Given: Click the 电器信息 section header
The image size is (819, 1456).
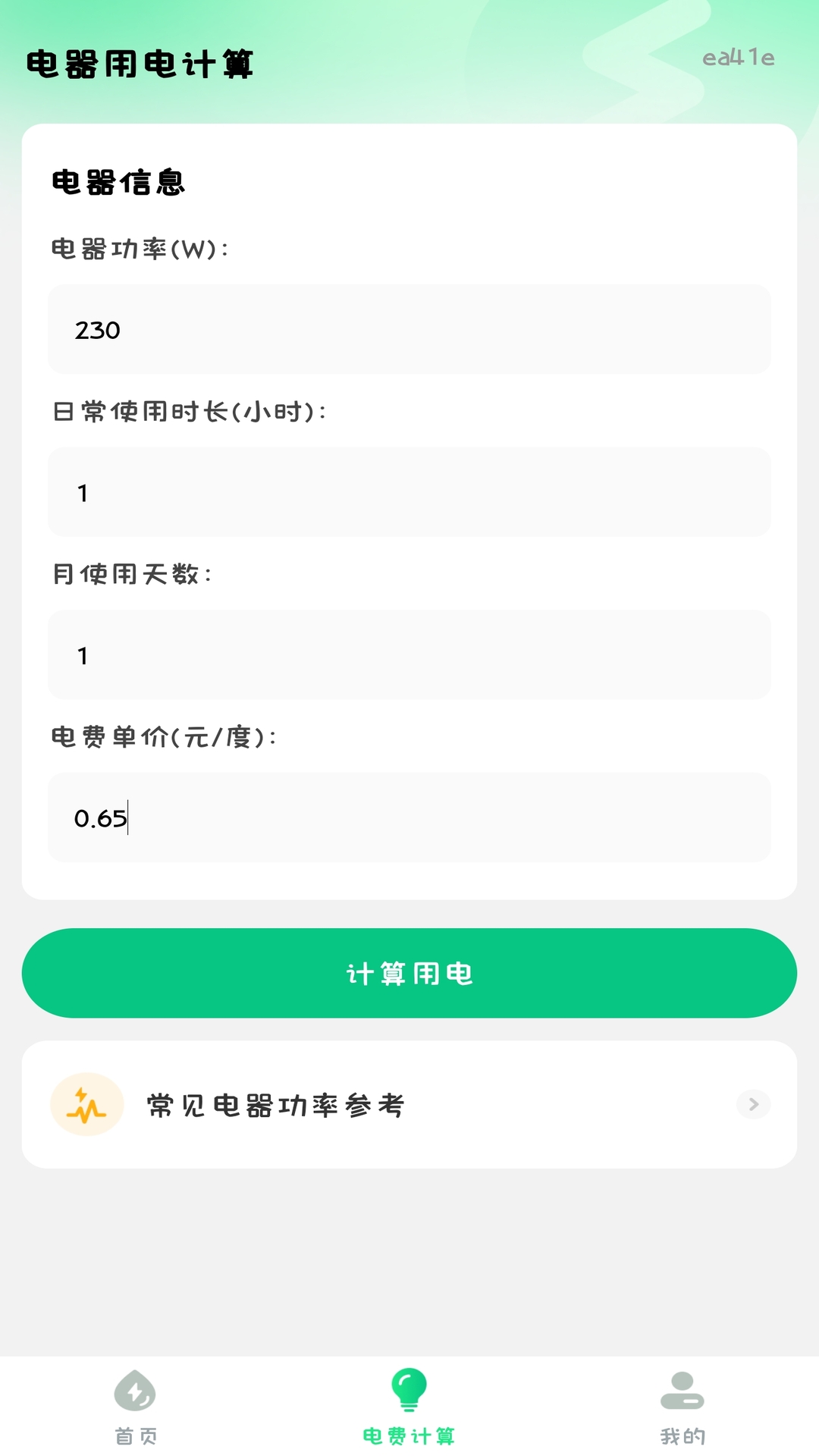Looking at the screenshot, I should point(118,181).
